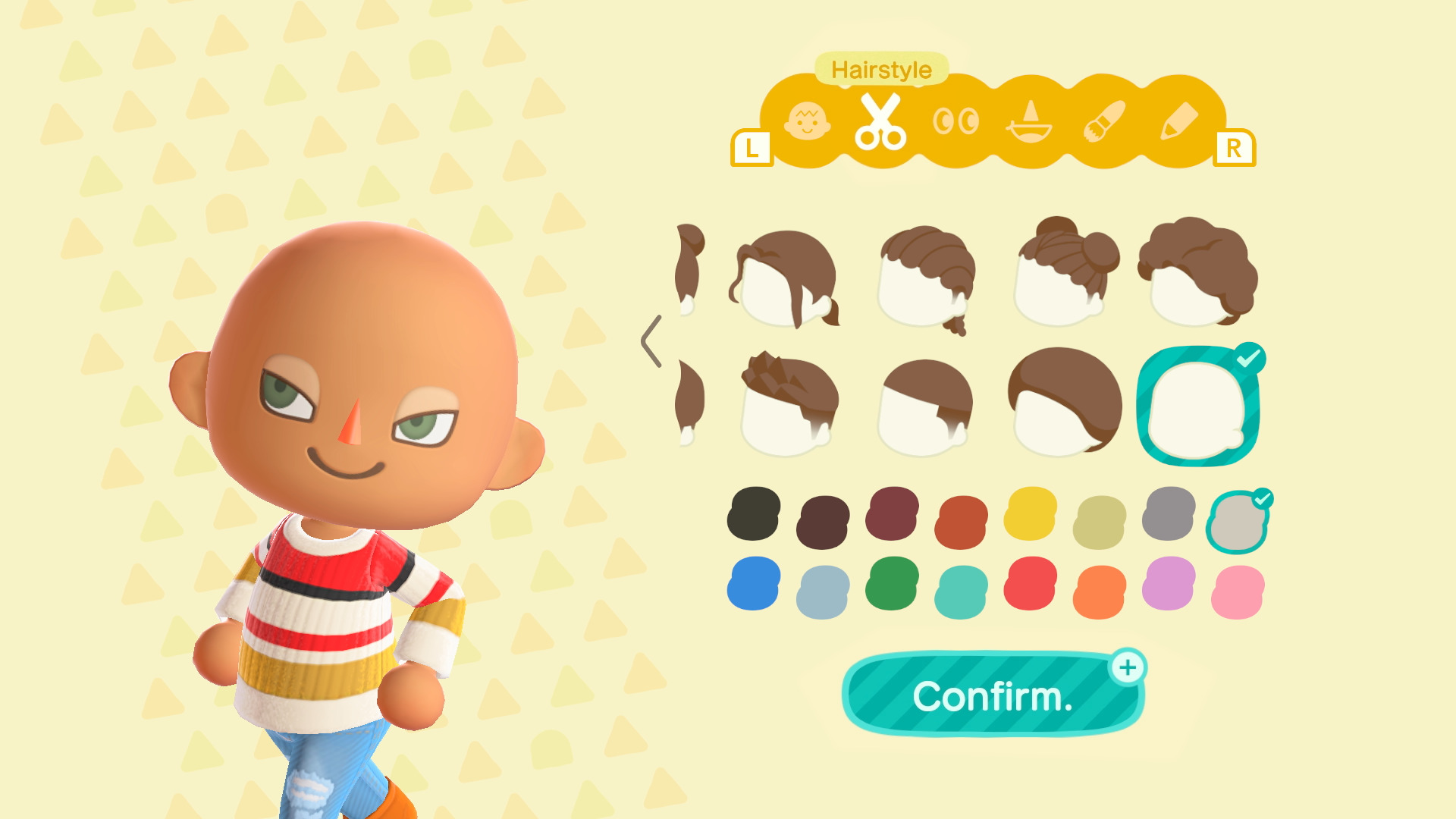Choose the smooth bob hairstyle
The width and height of the screenshot is (1456, 819).
[x=1064, y=402]
